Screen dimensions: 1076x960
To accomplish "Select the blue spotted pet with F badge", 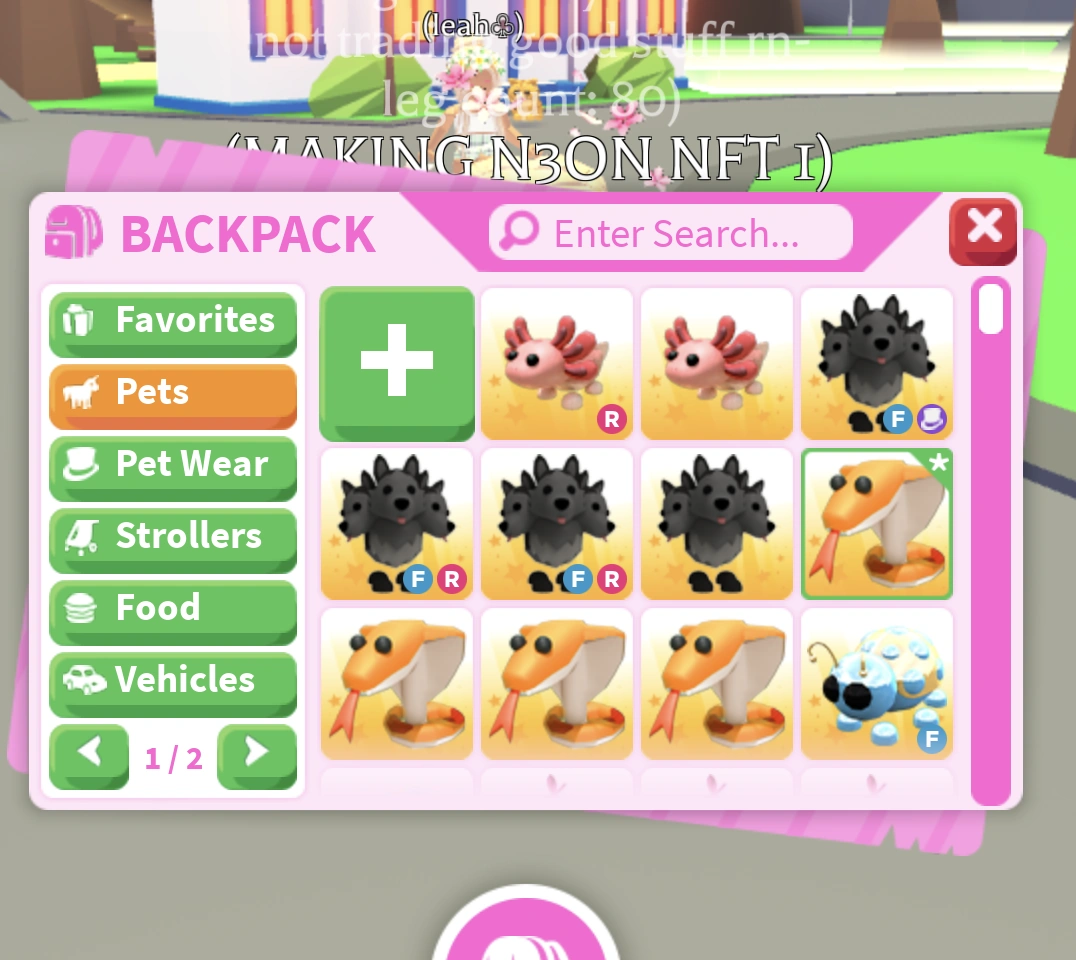I will pyautogui.click(x=877, y=684).
